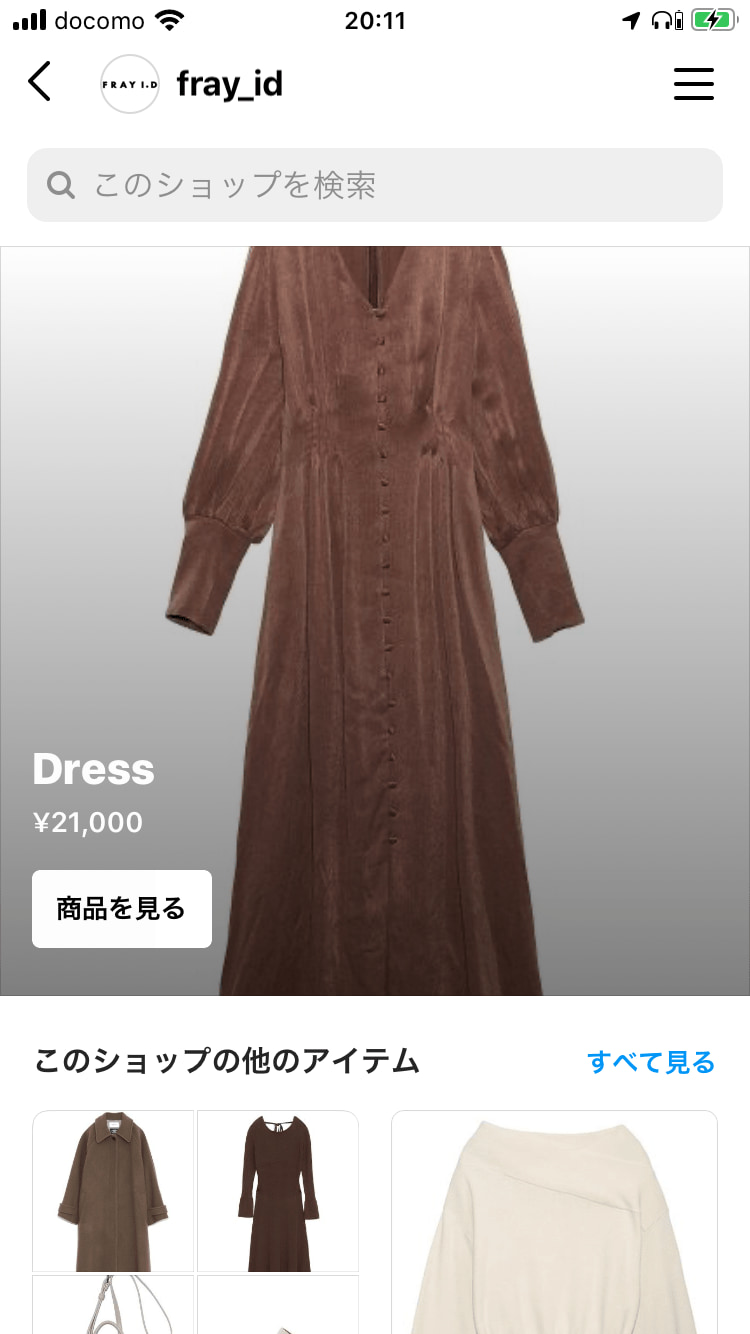
Task: Open the brown coat product tile
Action: [113, 1190]
